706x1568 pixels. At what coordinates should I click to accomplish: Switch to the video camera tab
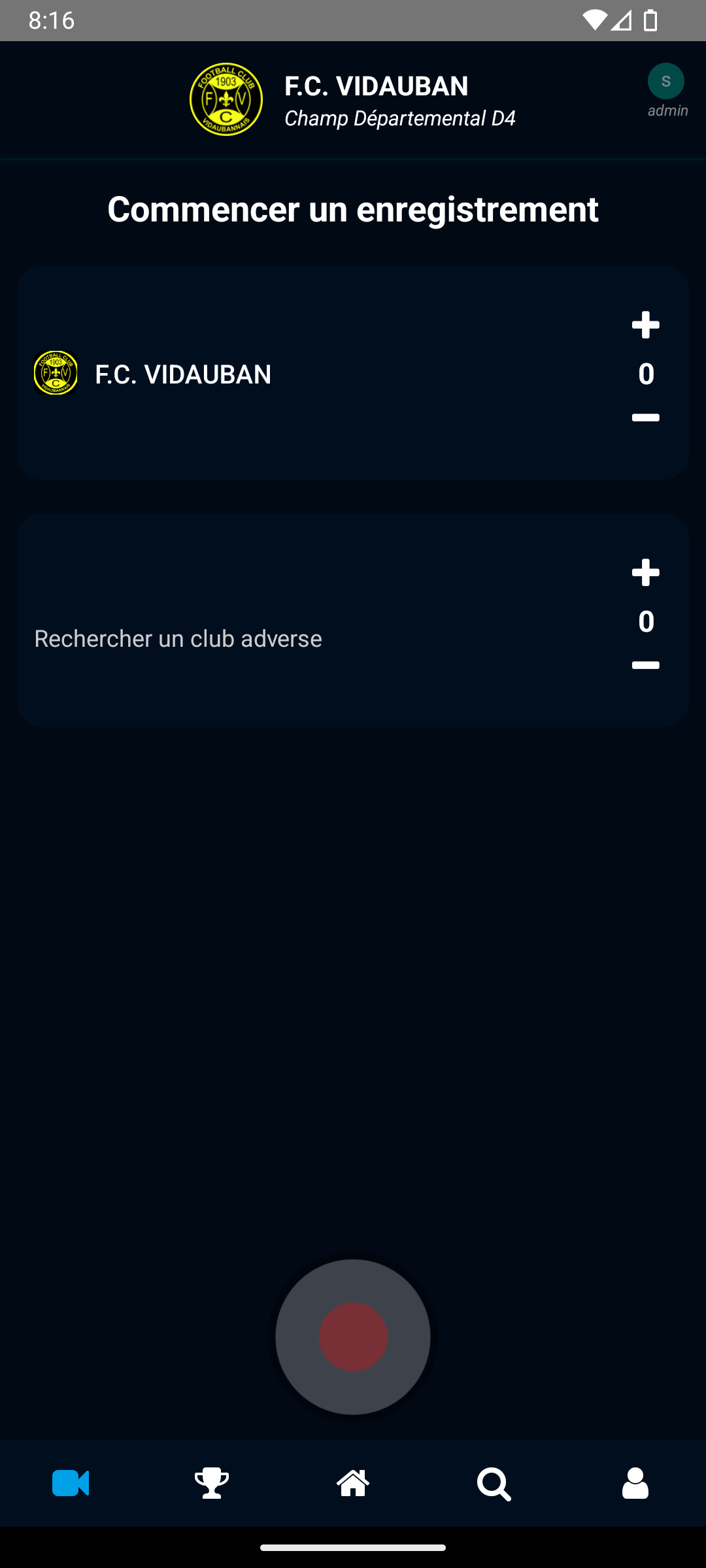(x=71, y=1483)
